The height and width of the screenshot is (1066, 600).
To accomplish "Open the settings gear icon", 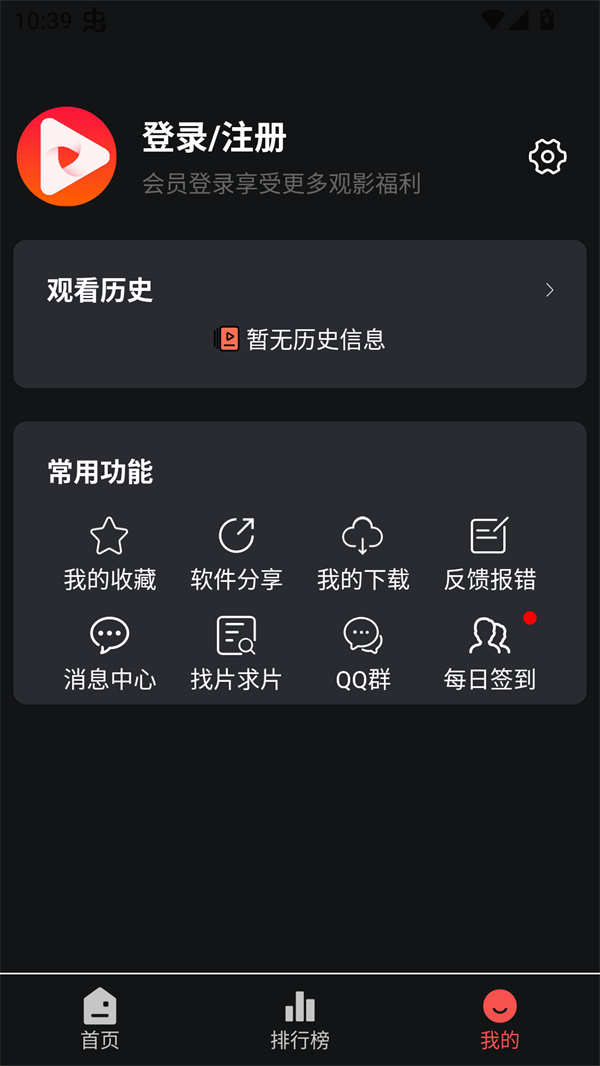I will click(x=547, y=157).
